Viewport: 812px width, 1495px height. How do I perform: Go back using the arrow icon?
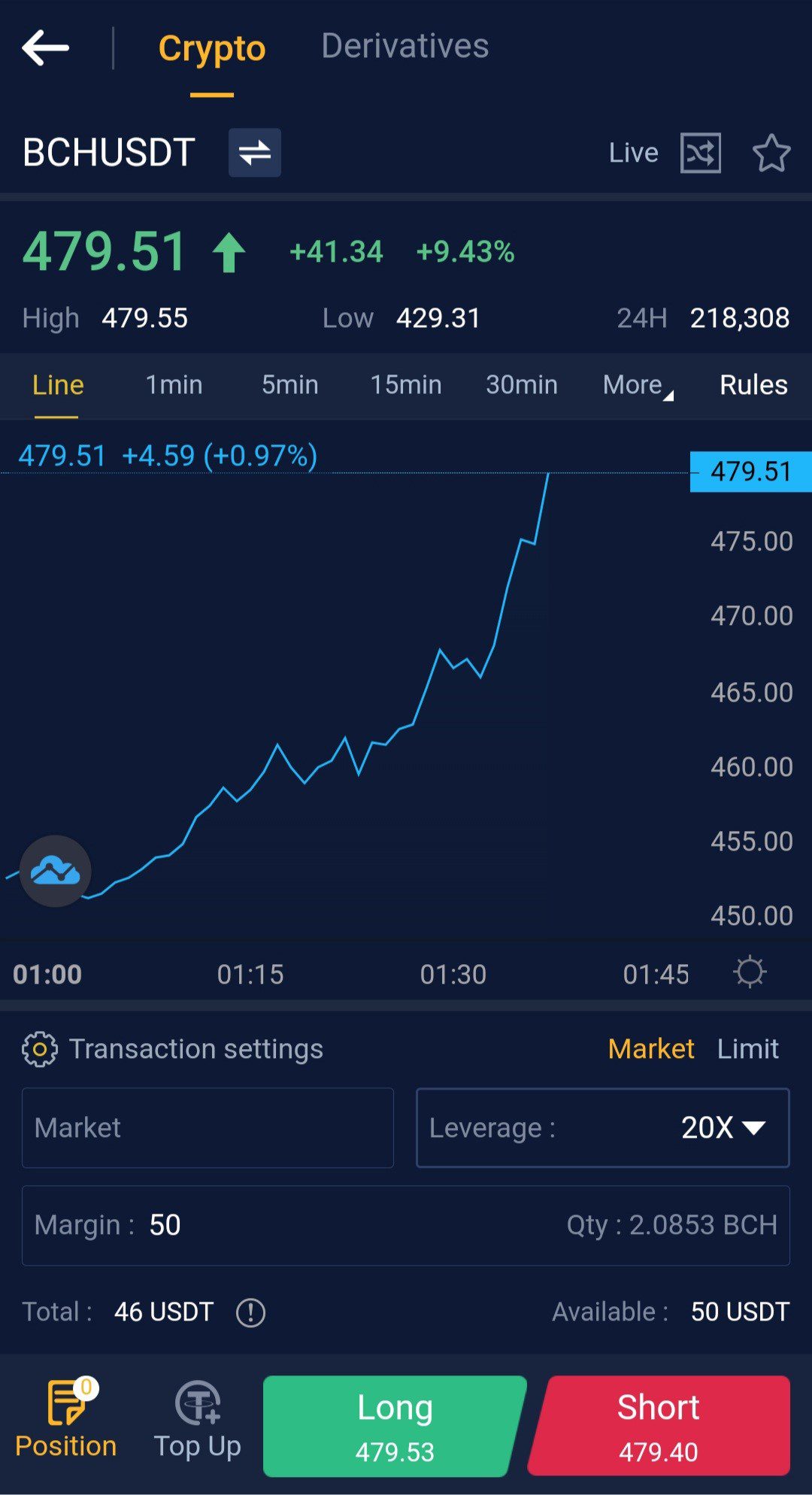tap(45, 48)
